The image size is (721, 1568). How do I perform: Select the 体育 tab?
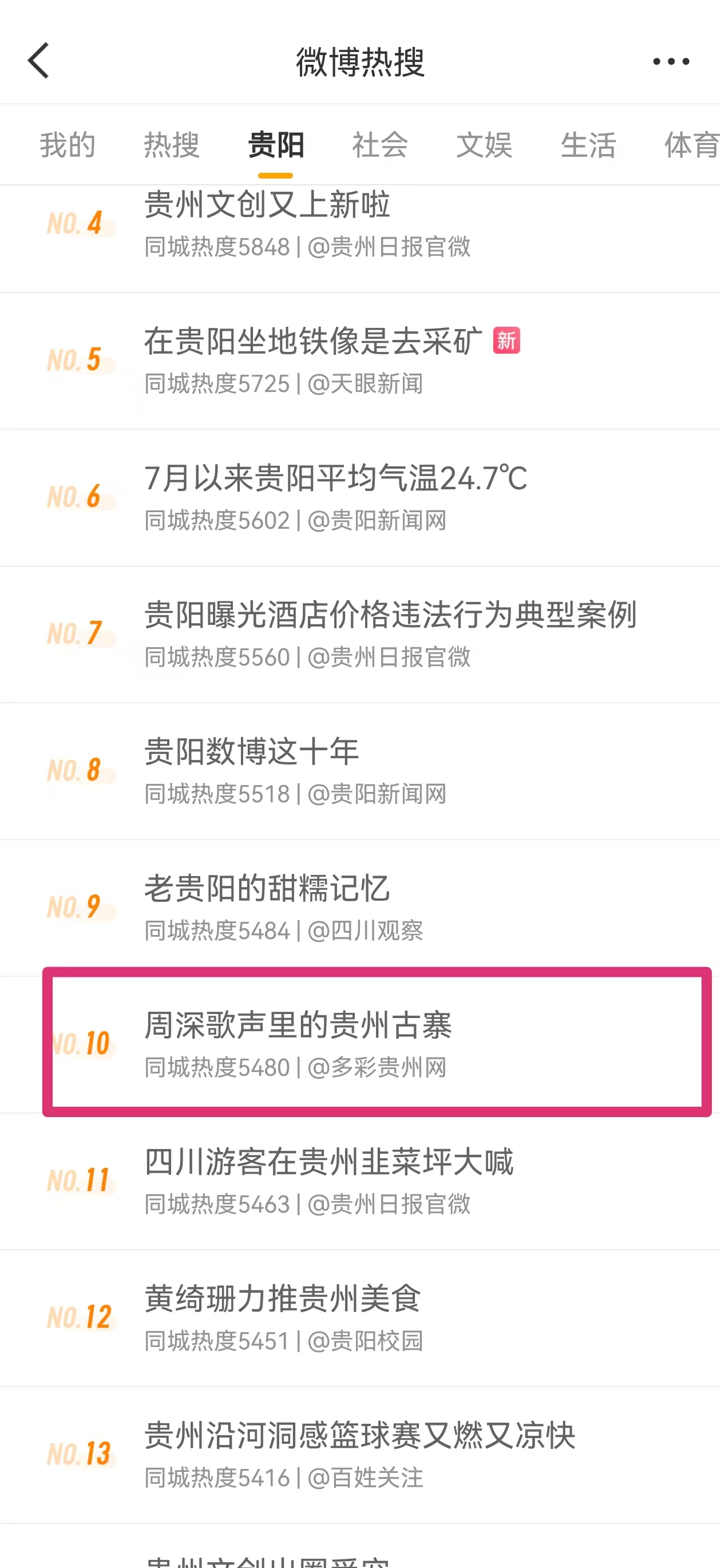pos(692,145)
